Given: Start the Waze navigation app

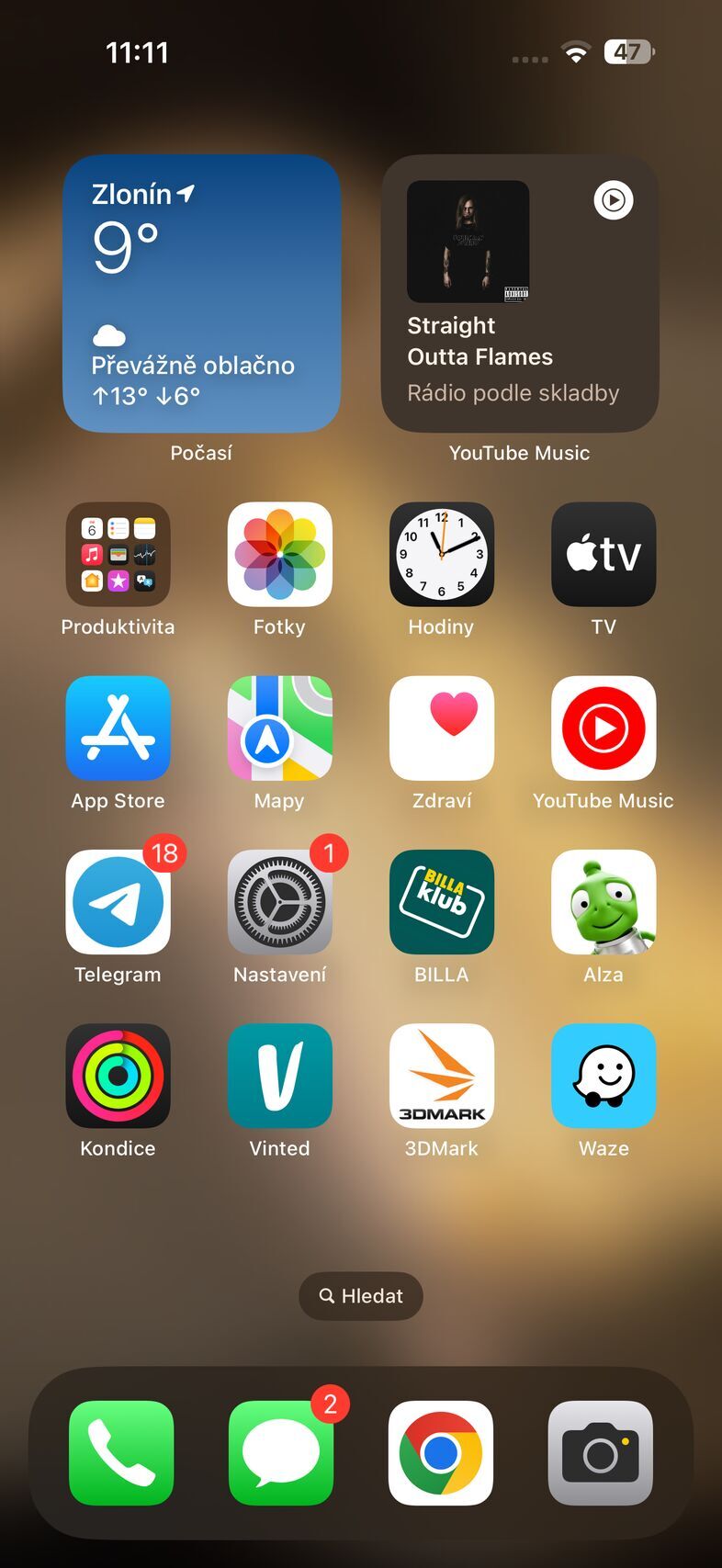Looking at the screenshot, I should coord(604,1077).
